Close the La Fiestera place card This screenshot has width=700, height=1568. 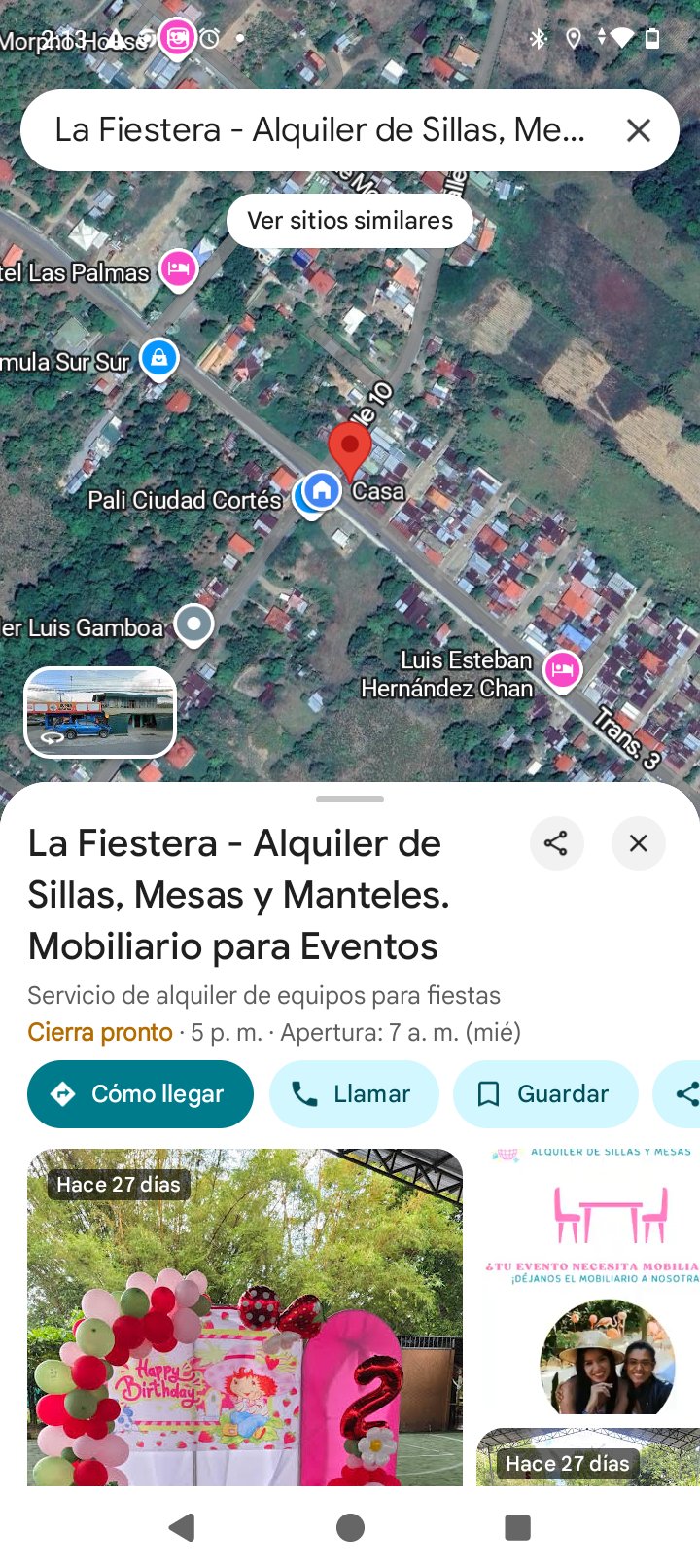tap(638, 843)
